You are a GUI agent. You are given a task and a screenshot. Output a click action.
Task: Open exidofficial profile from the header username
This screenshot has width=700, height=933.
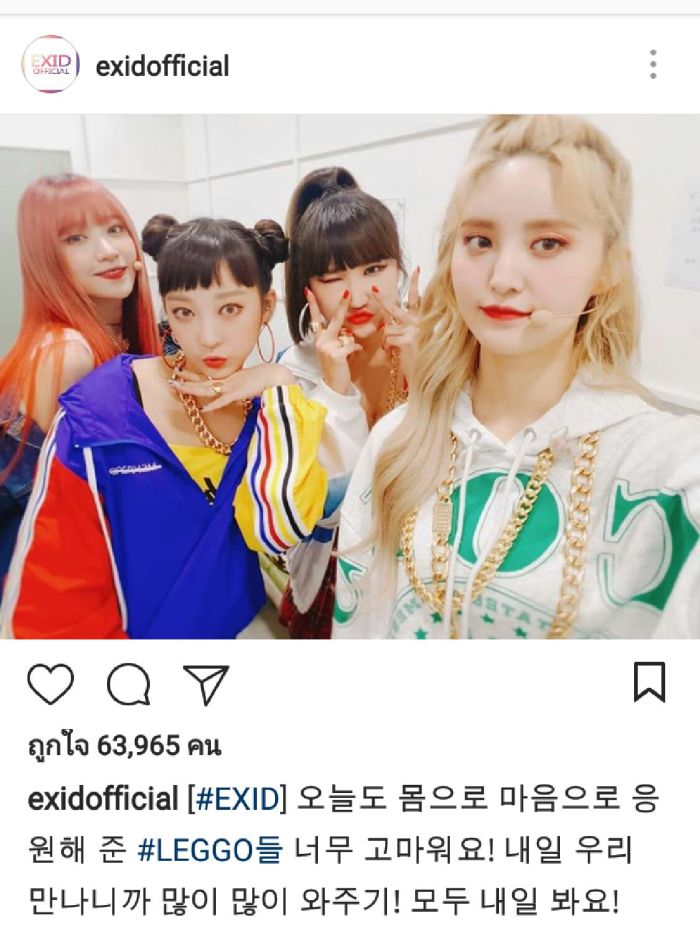pyautogui.click(x=162, y=66)
